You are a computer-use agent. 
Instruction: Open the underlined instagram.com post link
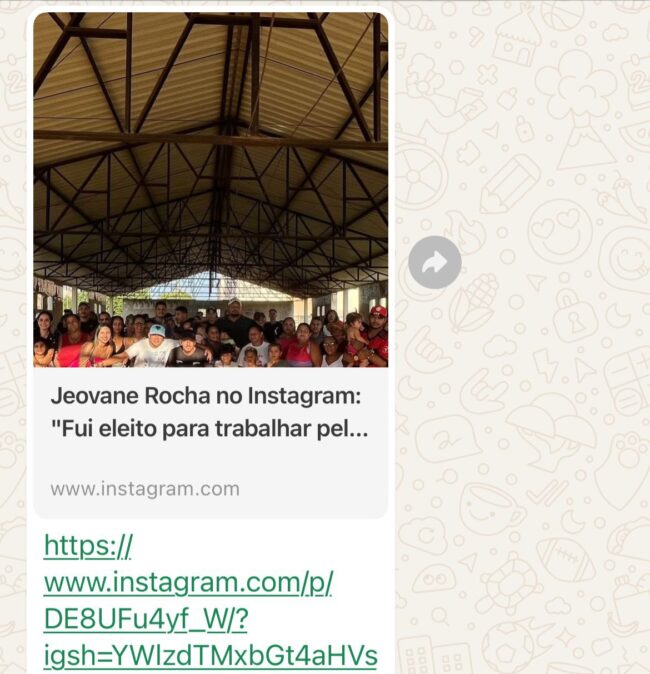(x=190, y=583)
